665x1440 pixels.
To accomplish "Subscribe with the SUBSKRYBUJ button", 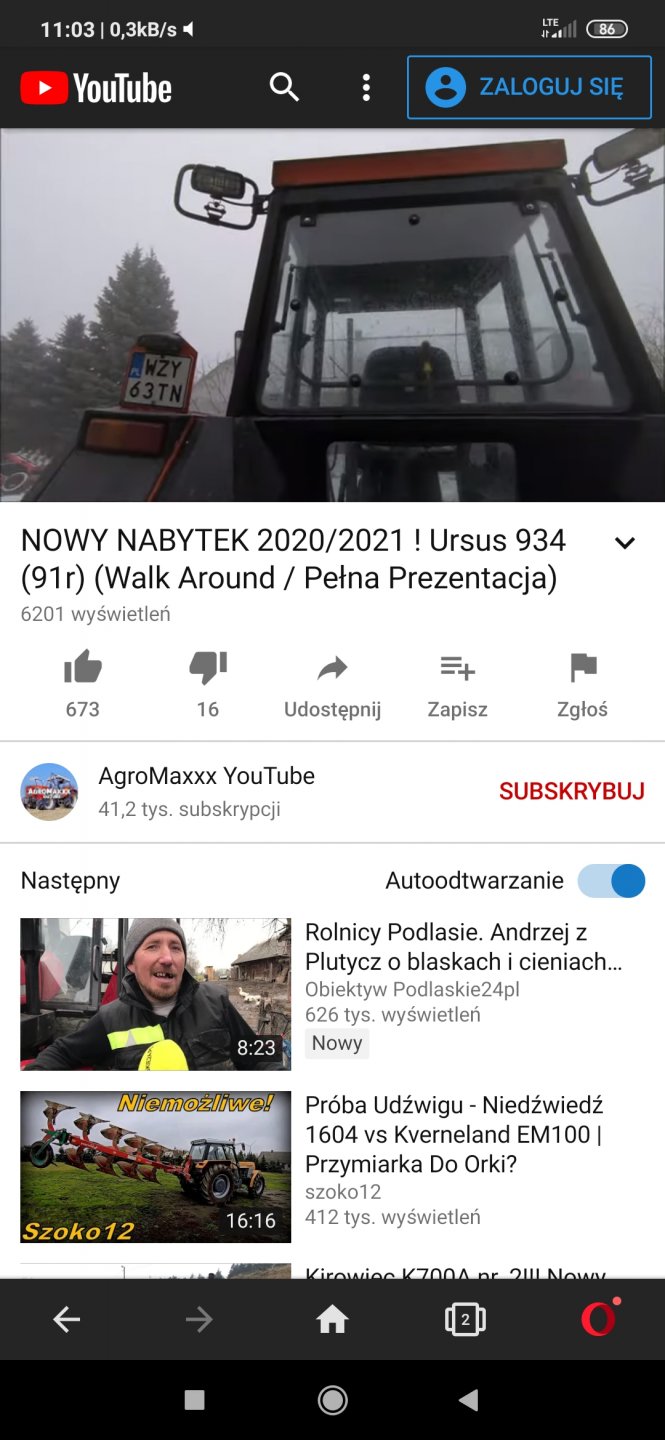I will point(571,792).
